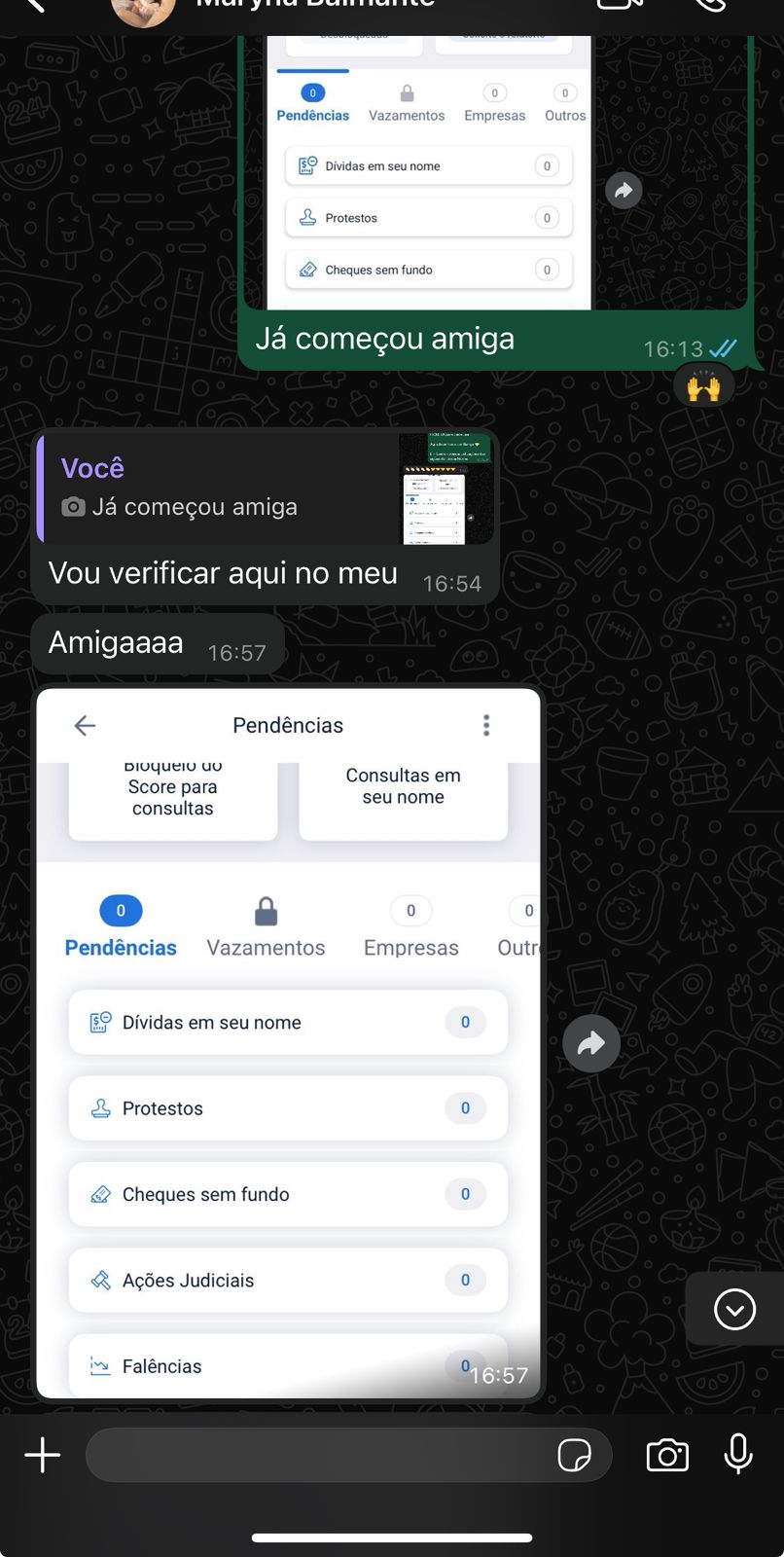Open the sticker picker

pos(574,1456)
